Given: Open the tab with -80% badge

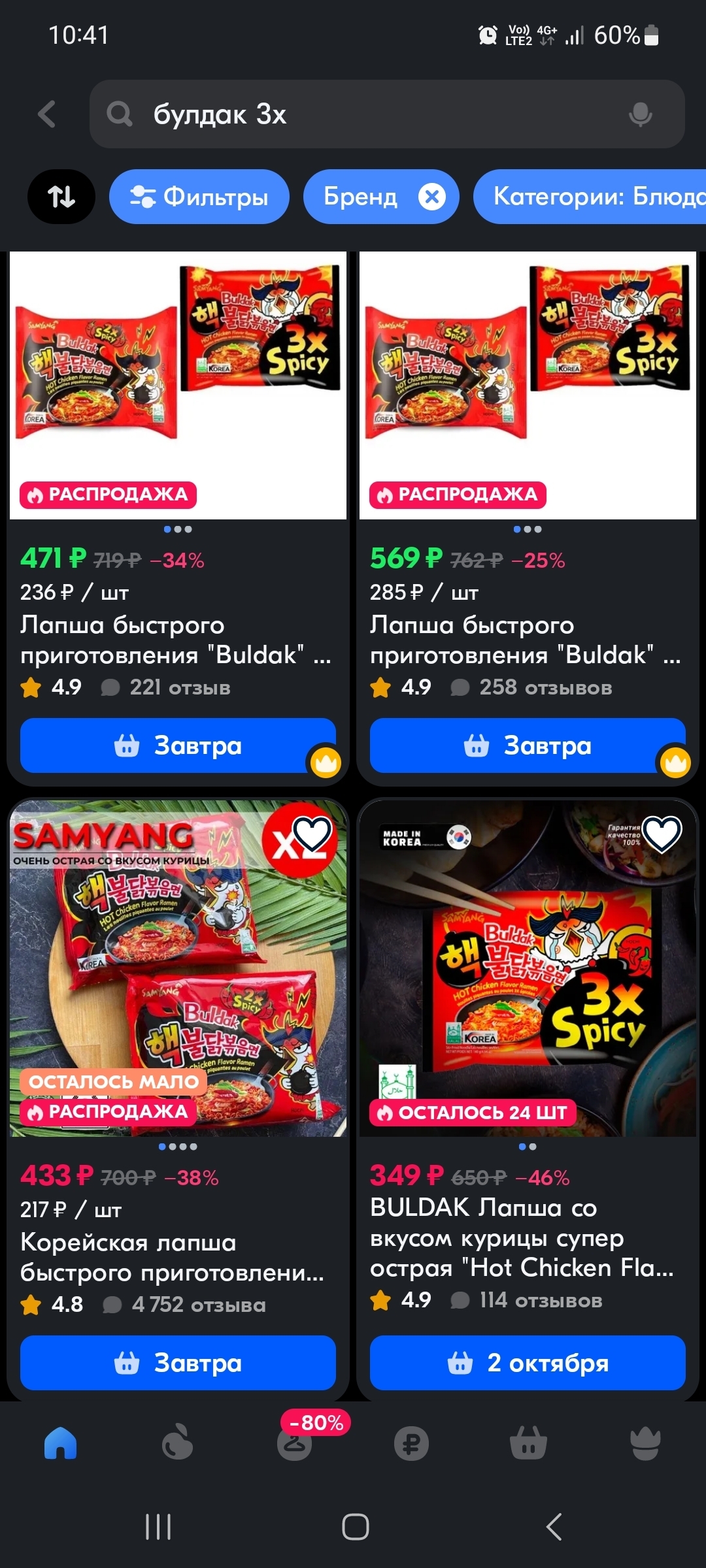Looking at the screenshot, I should (295, 1443).
